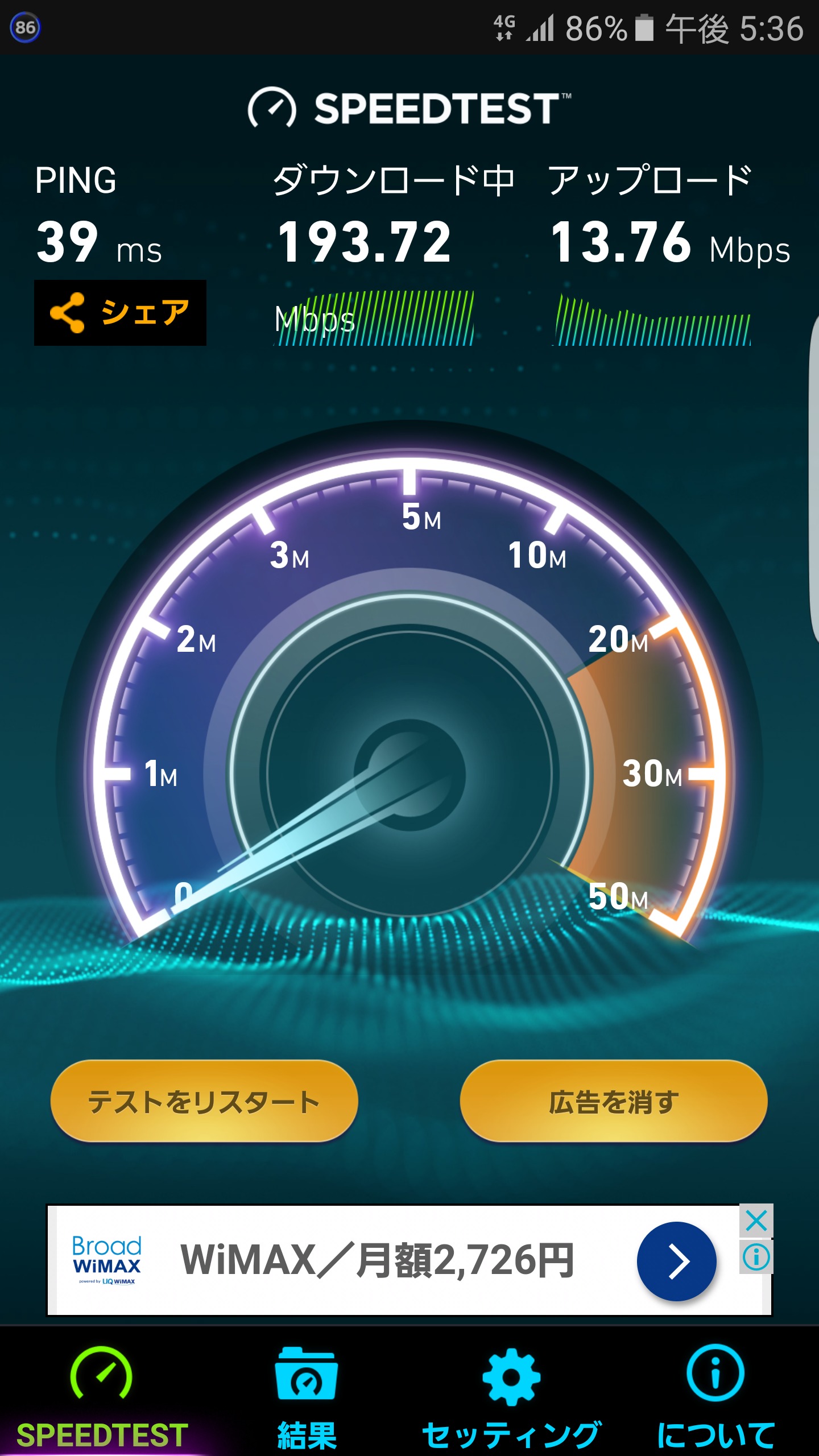Open the セッティング settings tab
The width and height of the screenshot is (819, 1456).
(x=511, y=1395)
